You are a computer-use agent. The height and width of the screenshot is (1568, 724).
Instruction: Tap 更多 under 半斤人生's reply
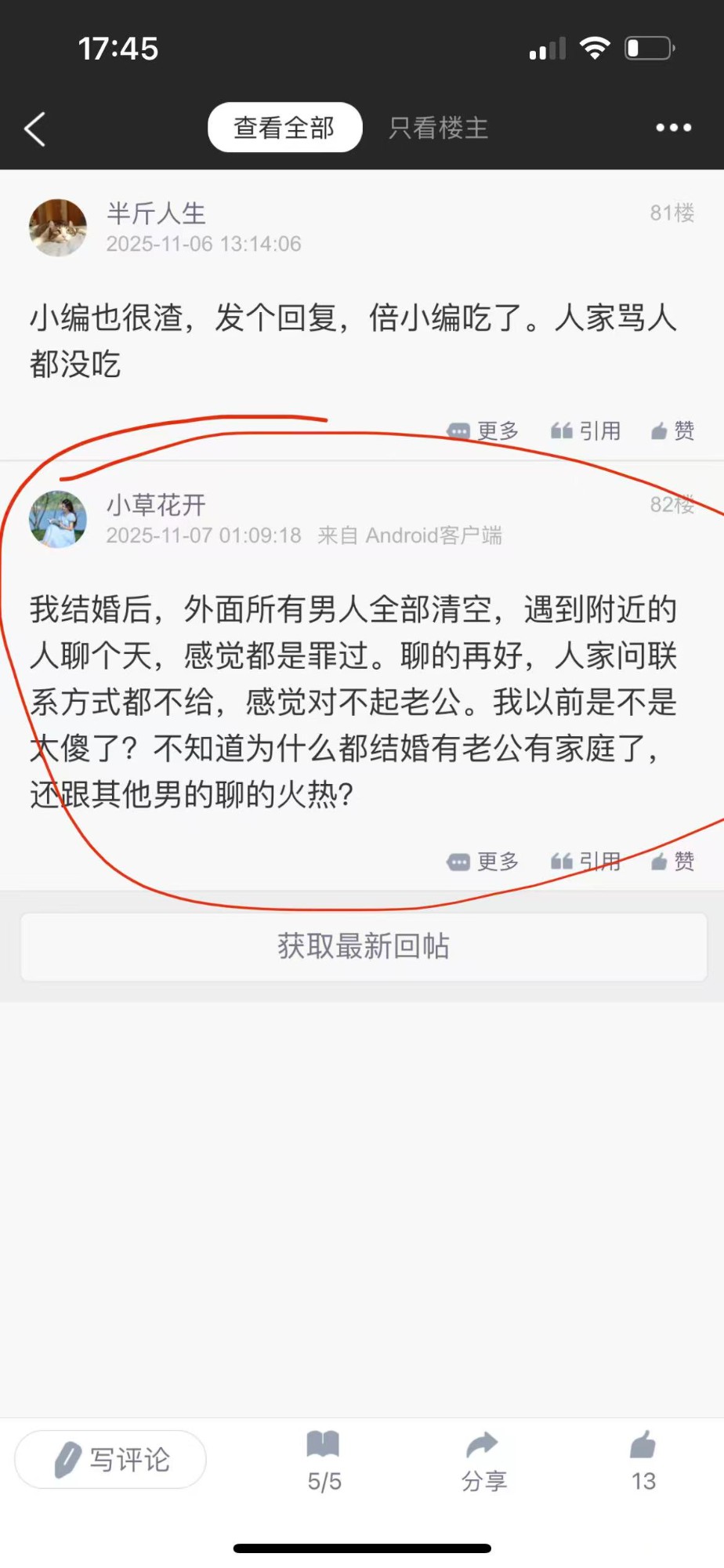point(483,430)
